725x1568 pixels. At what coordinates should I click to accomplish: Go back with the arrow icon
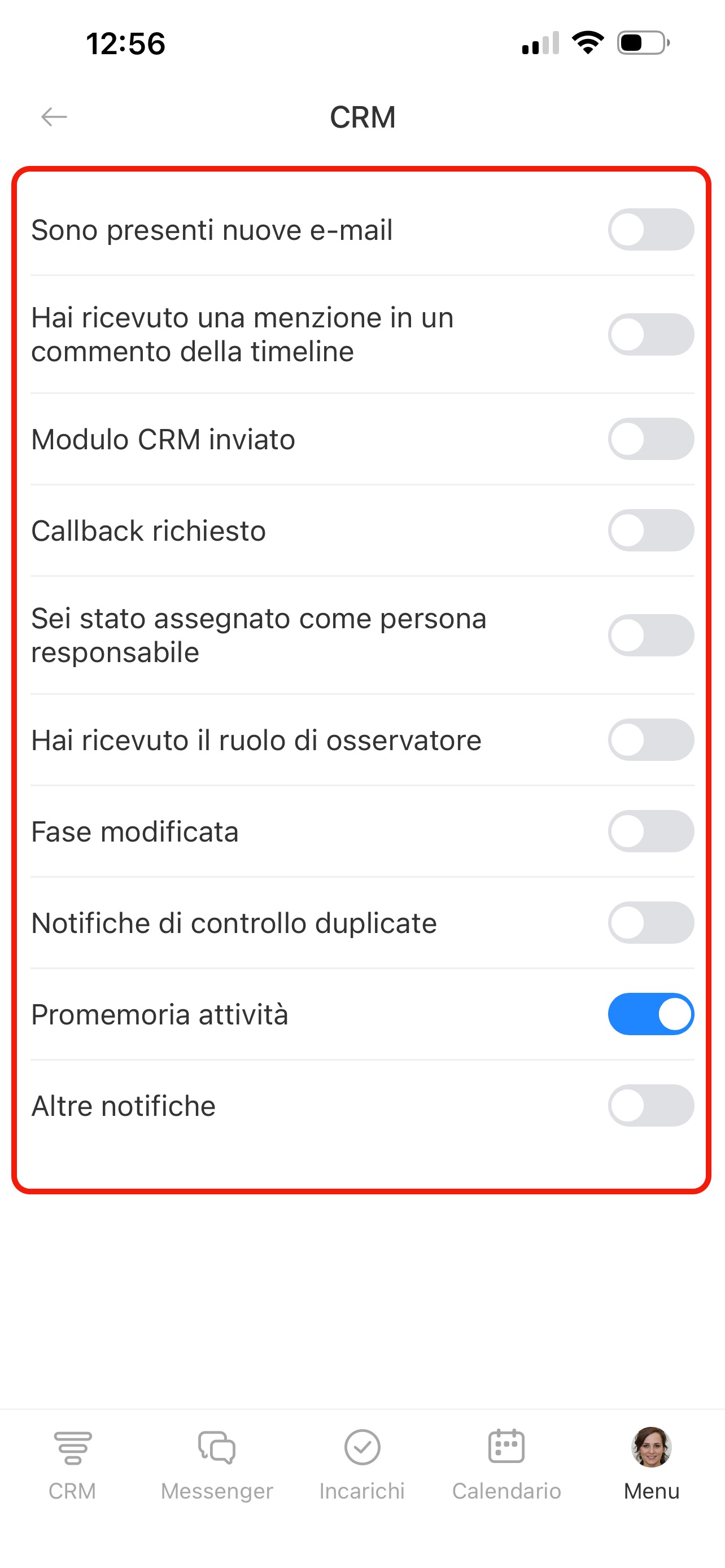click(x=54, y=116)
